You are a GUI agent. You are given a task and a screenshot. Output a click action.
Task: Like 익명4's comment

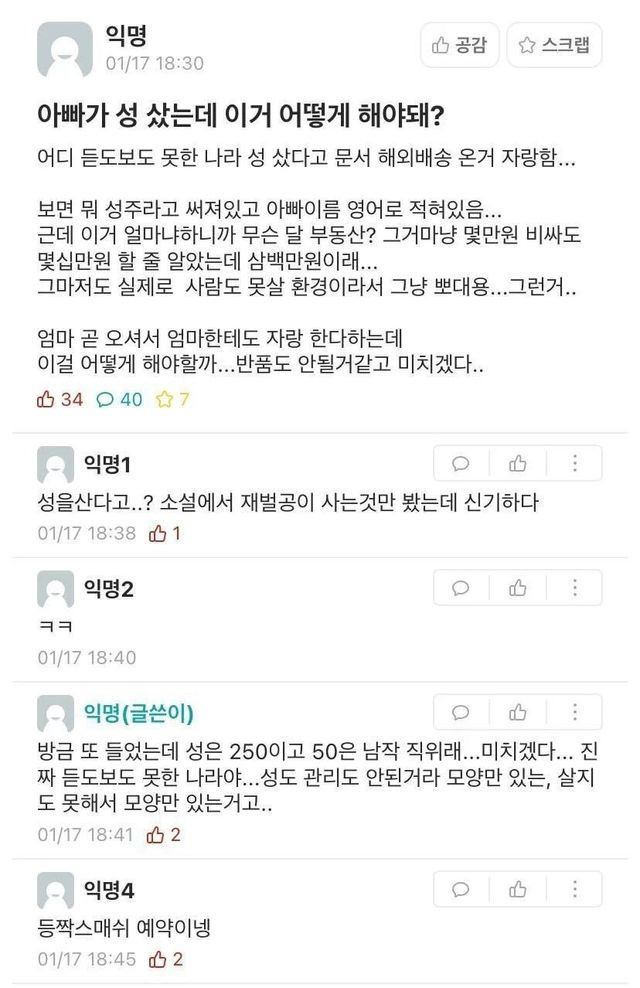tap(518, 888)
